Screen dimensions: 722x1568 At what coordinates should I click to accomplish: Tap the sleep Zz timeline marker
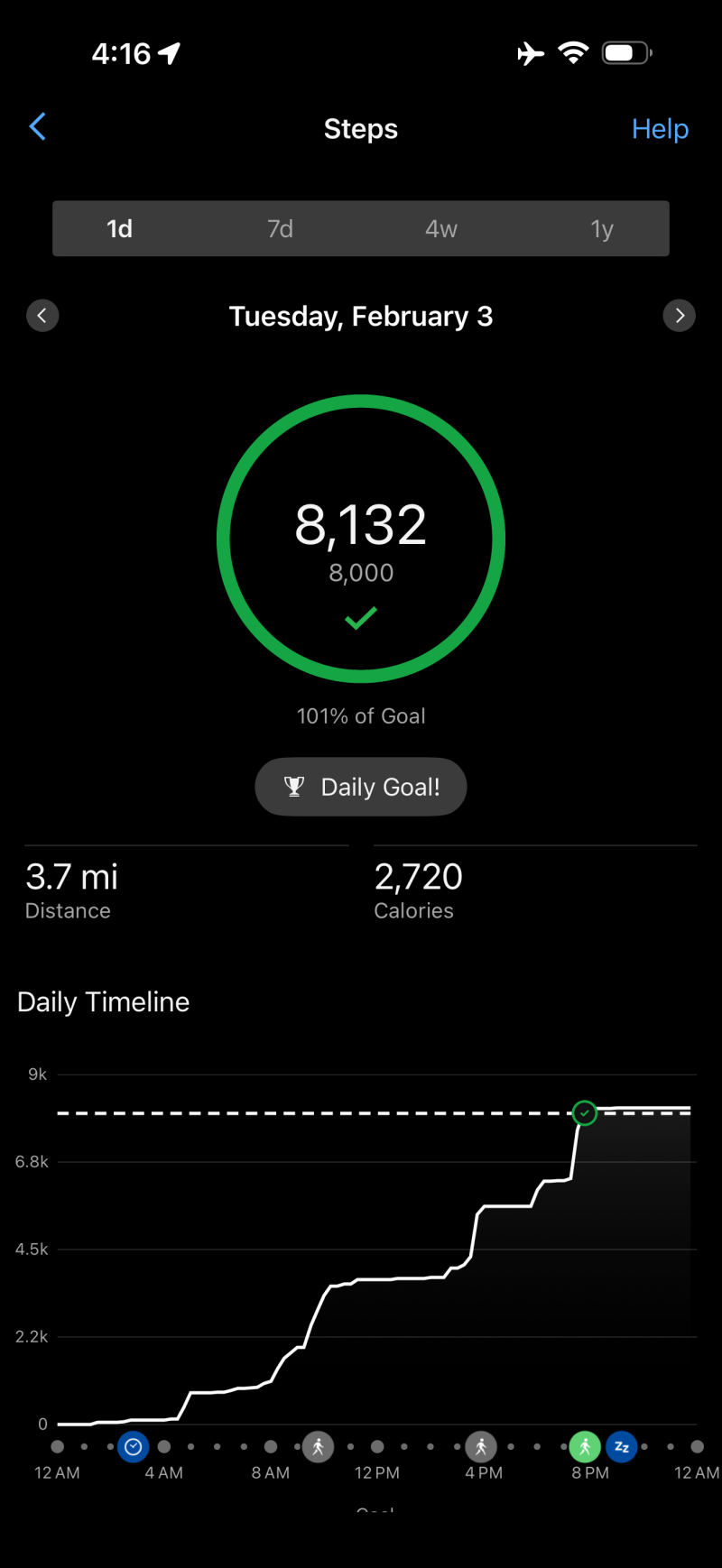click(x=622, y=1447)
